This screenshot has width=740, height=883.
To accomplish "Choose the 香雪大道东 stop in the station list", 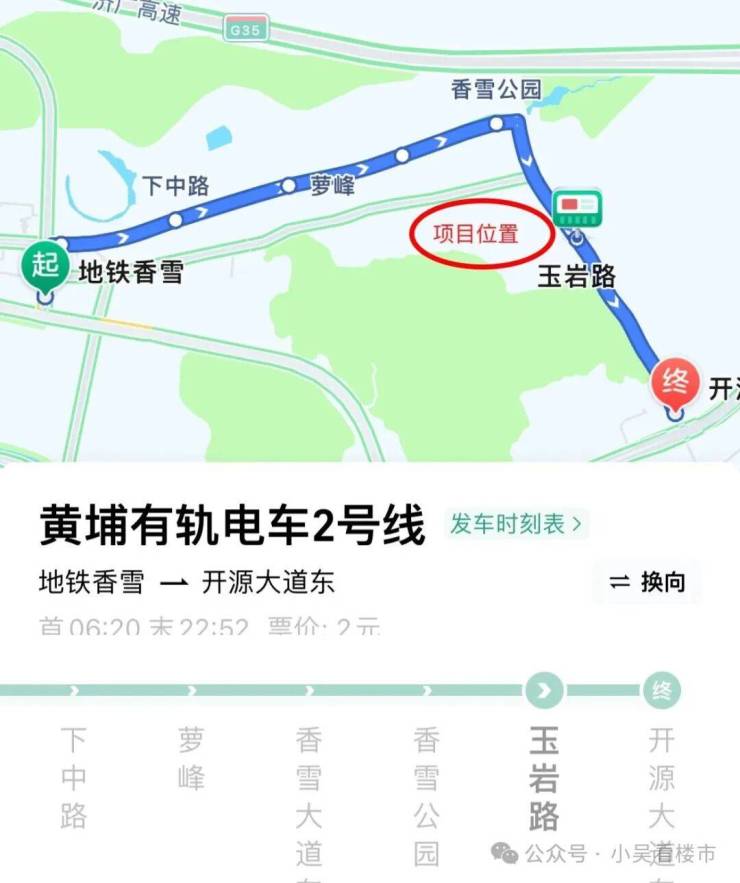I will [x=308, y=800].
